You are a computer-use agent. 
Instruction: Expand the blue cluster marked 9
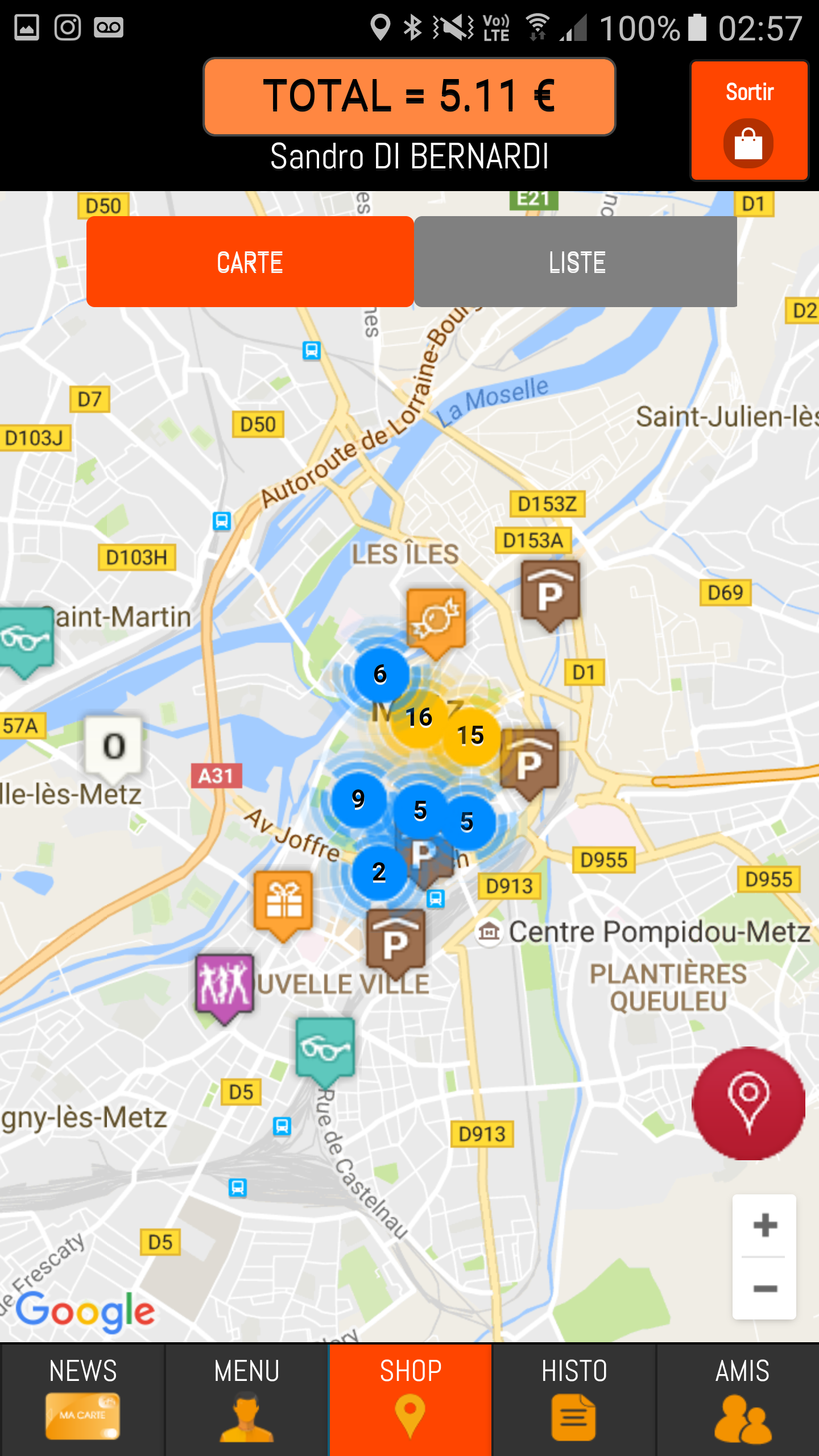tap(358, 799)
